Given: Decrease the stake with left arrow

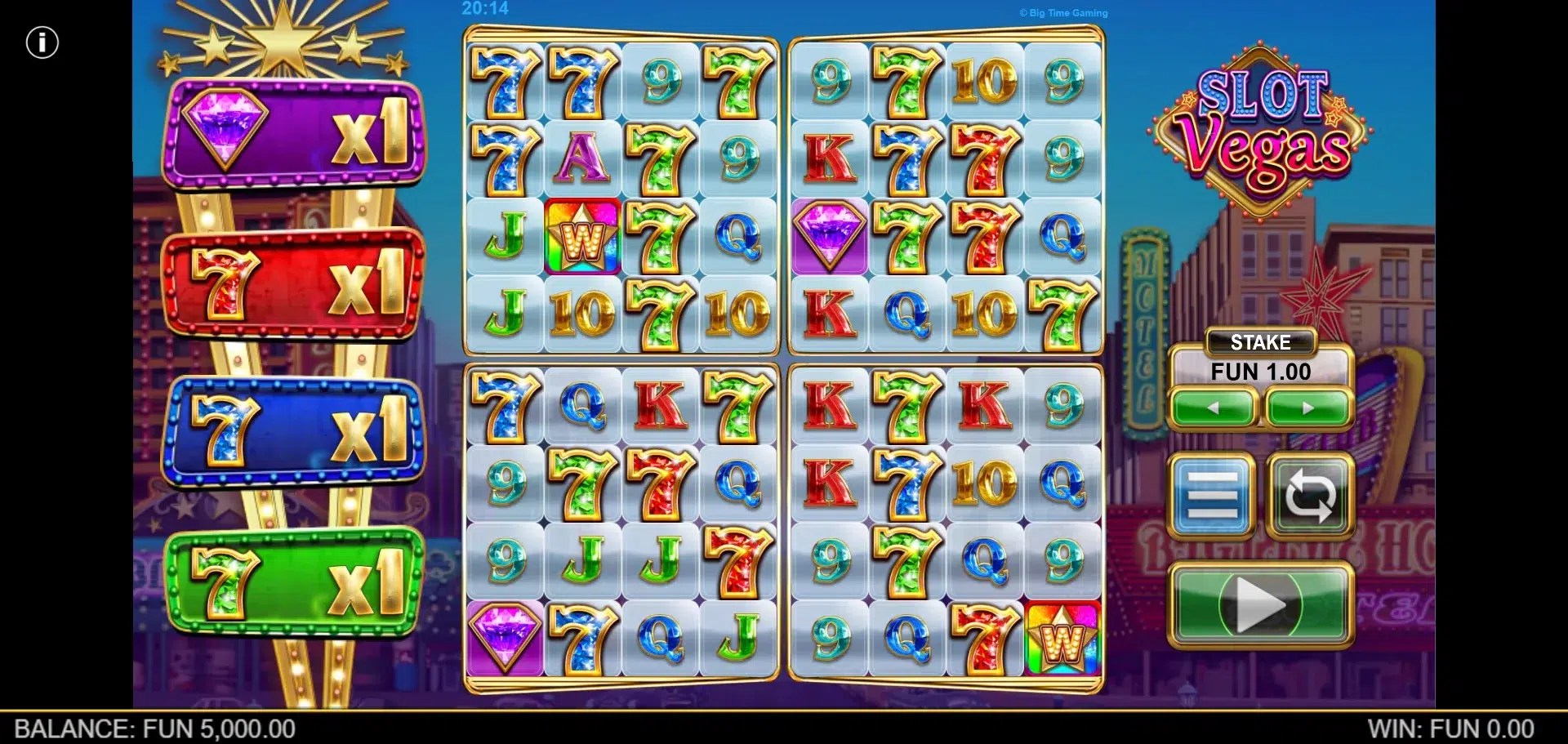Looking at the screenshot, I should point(1213,408).
